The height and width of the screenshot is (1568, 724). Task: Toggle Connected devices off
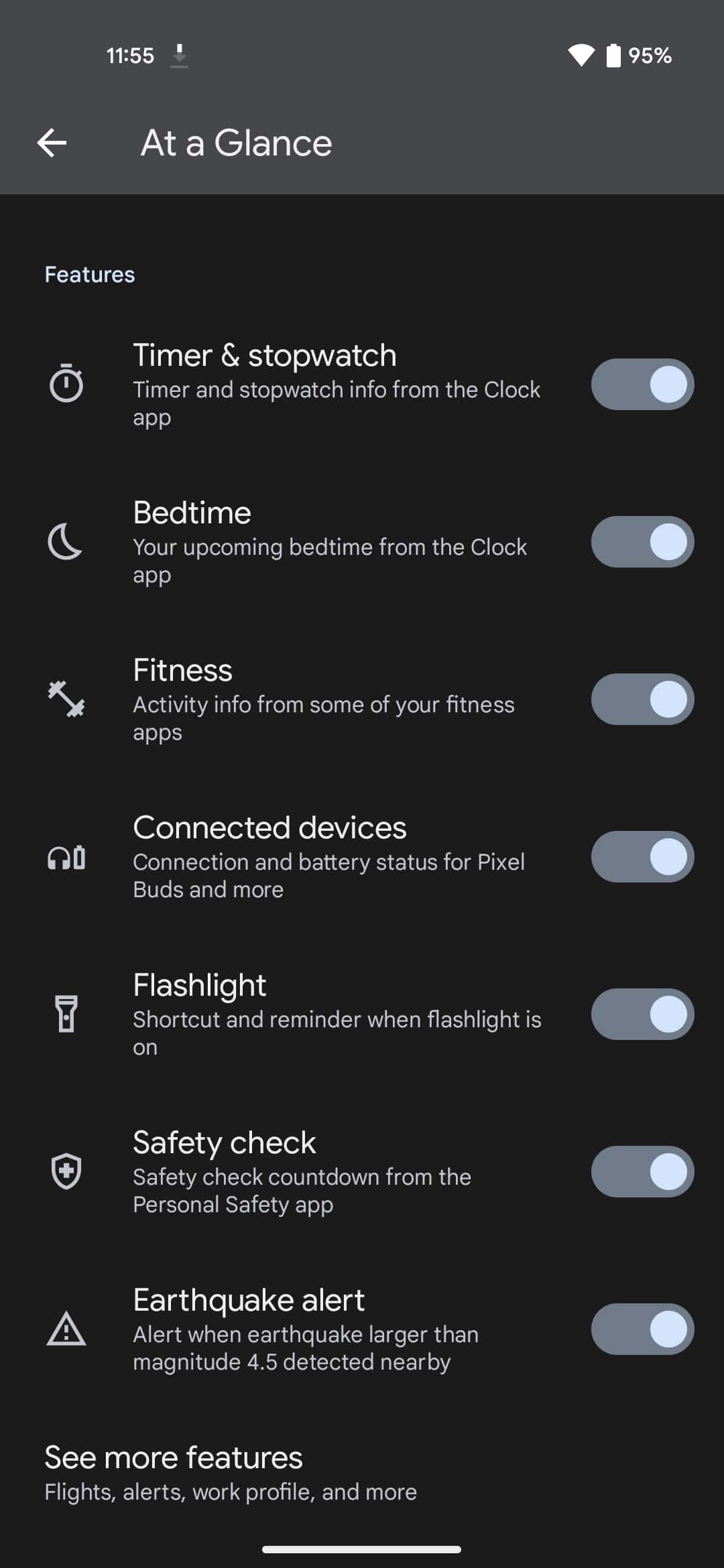click(x=642, y=857)
